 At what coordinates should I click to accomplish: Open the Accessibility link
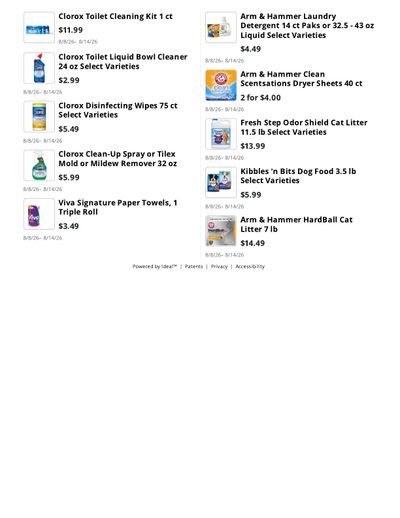[250, 266]
